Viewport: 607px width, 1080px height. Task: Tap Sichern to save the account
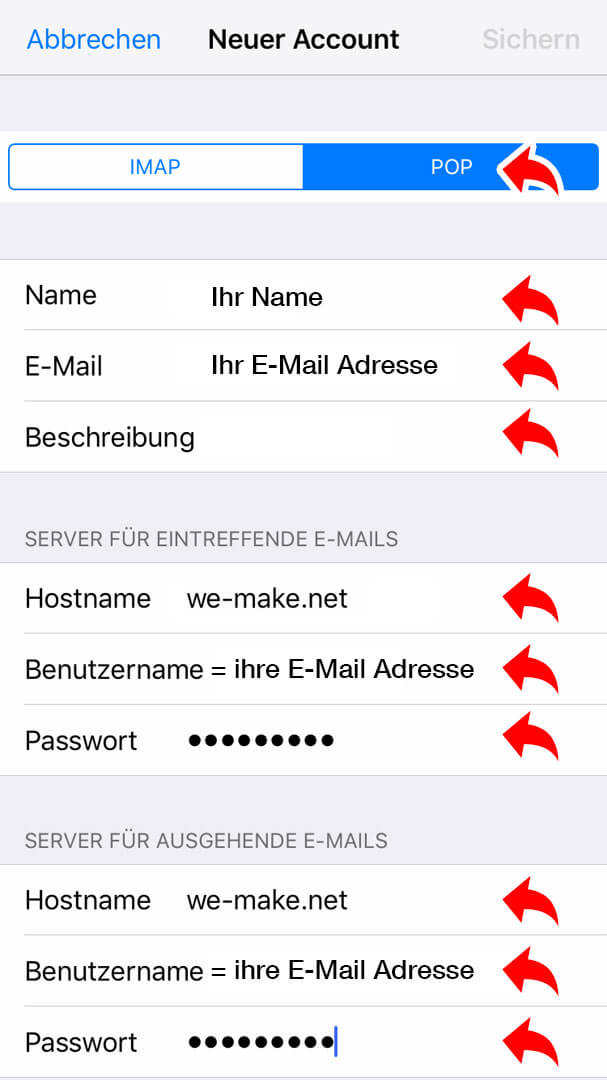pos(531,39)
